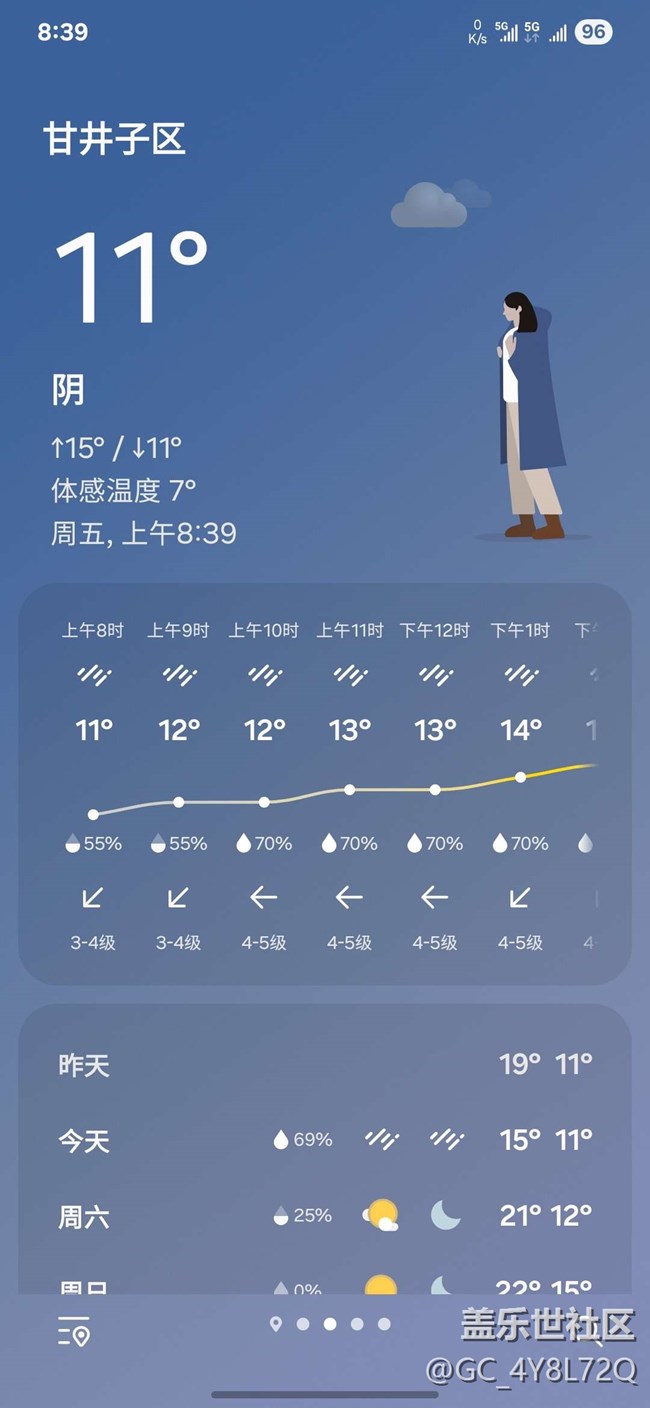Open the 今天 daily forecast row

click(x=325, y=1140)
